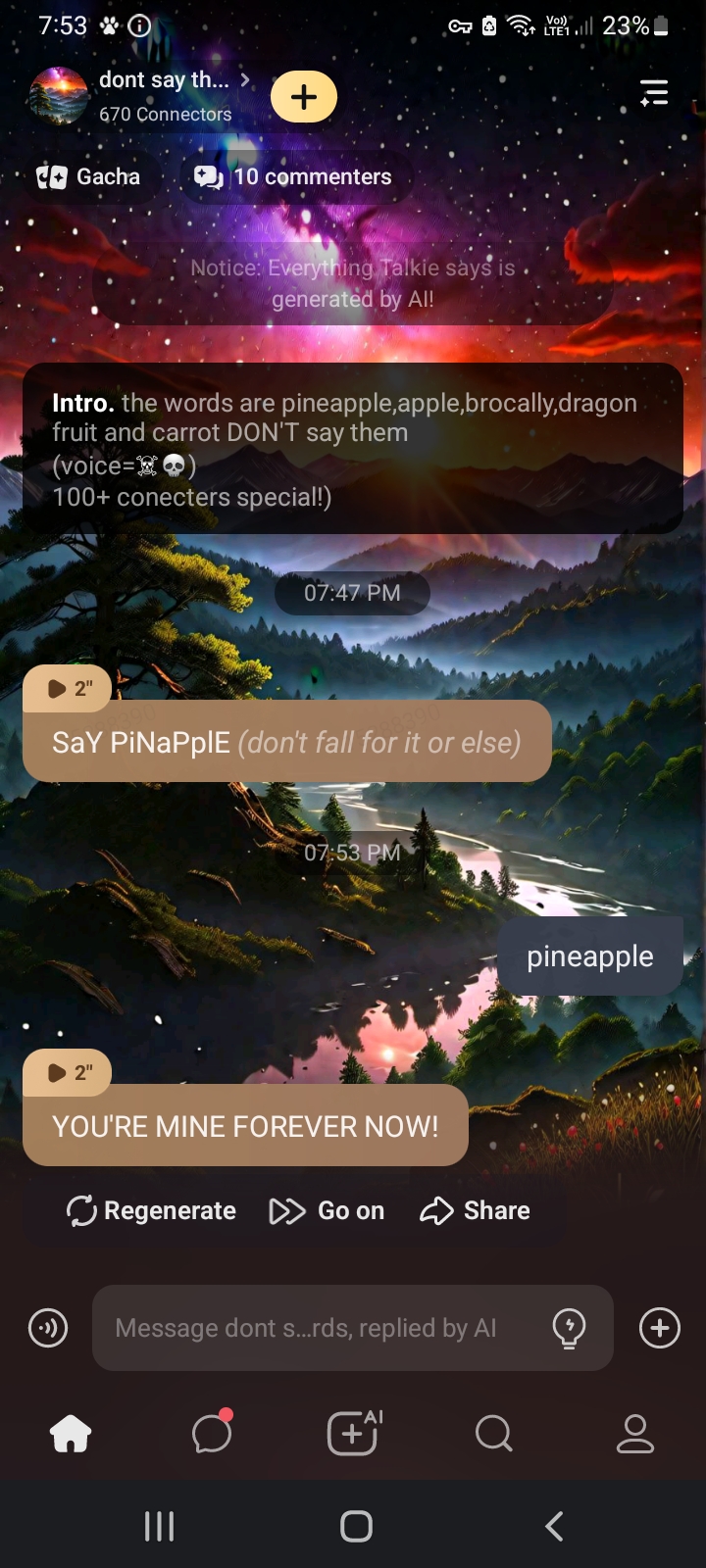The height and width of the screenshot is (1568, 706).
Task: Tap the yellow plus connect button
Action: pyautogui.click(x=304, y=97)
